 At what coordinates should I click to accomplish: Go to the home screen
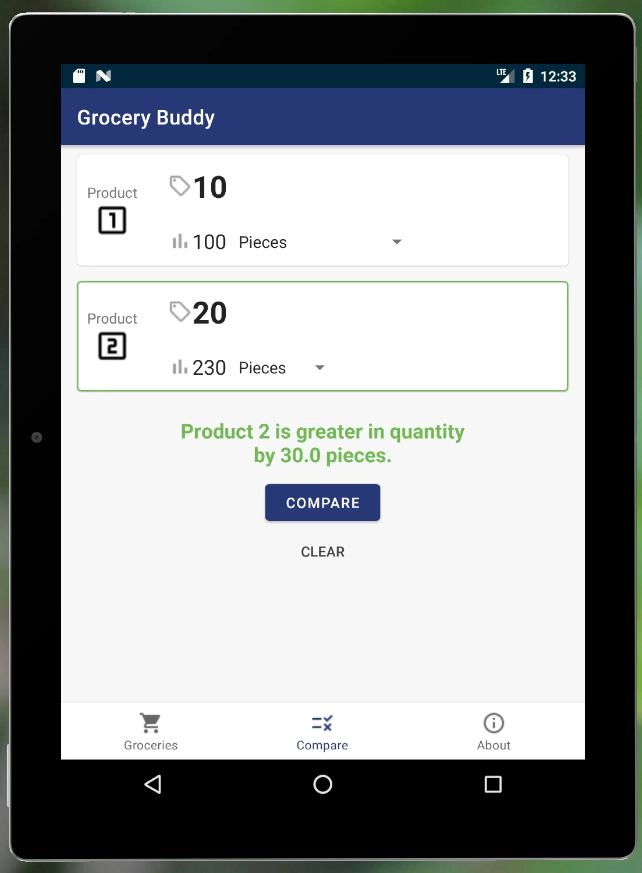(322, 785)
